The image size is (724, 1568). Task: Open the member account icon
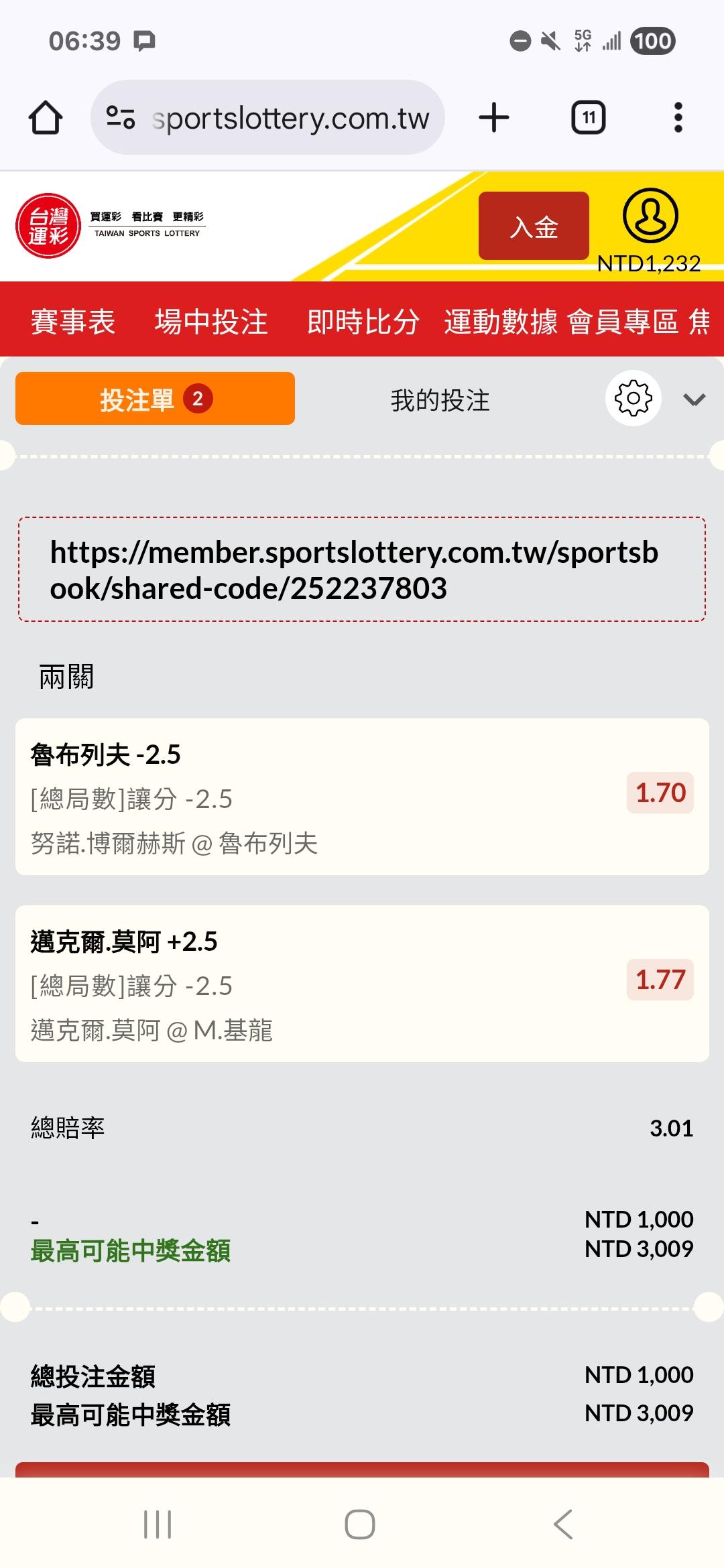[x=650, y=216]
